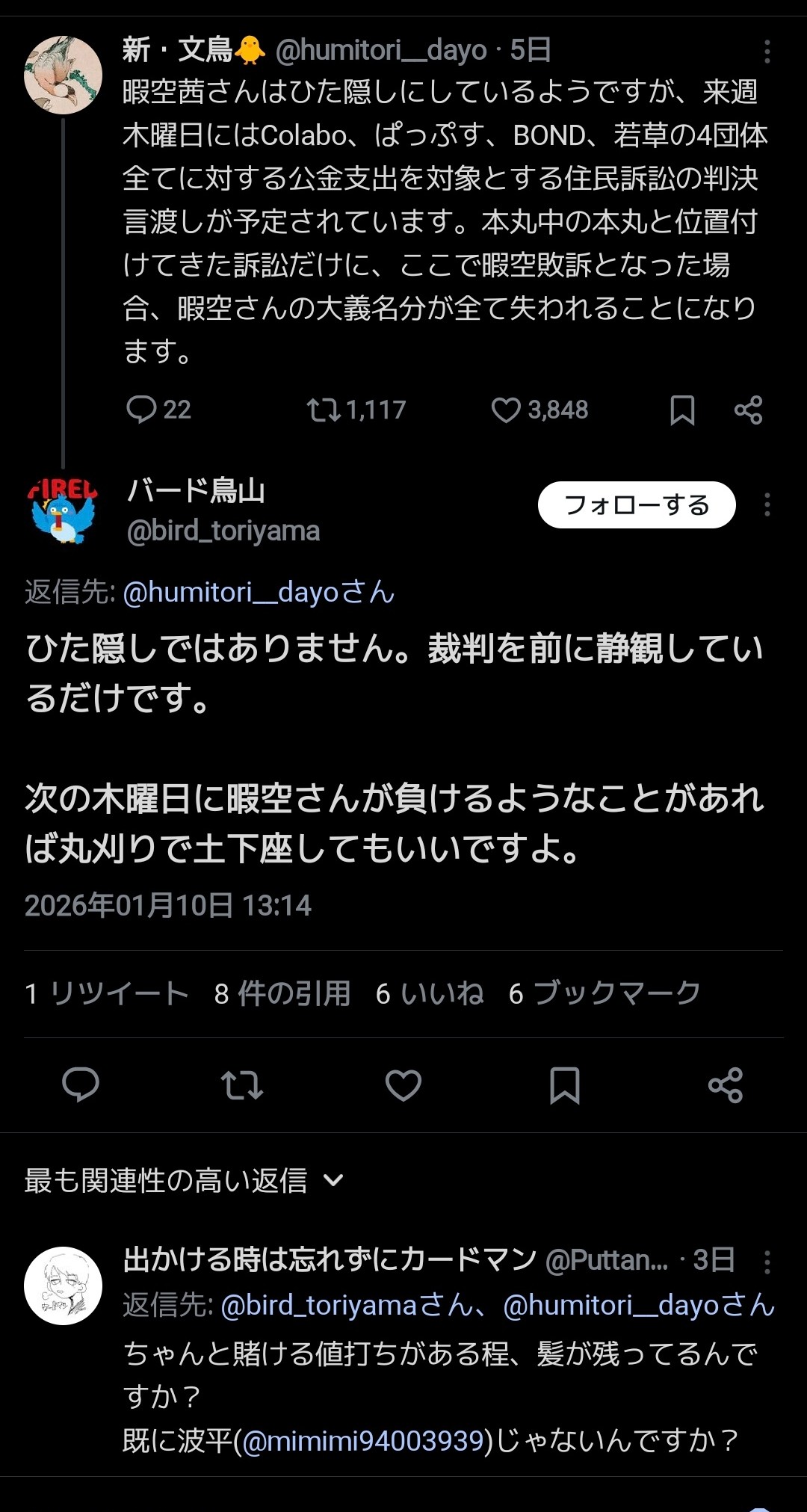Share 新・文鳥's post
The image size is (807, 1512).
click(748, 410)
